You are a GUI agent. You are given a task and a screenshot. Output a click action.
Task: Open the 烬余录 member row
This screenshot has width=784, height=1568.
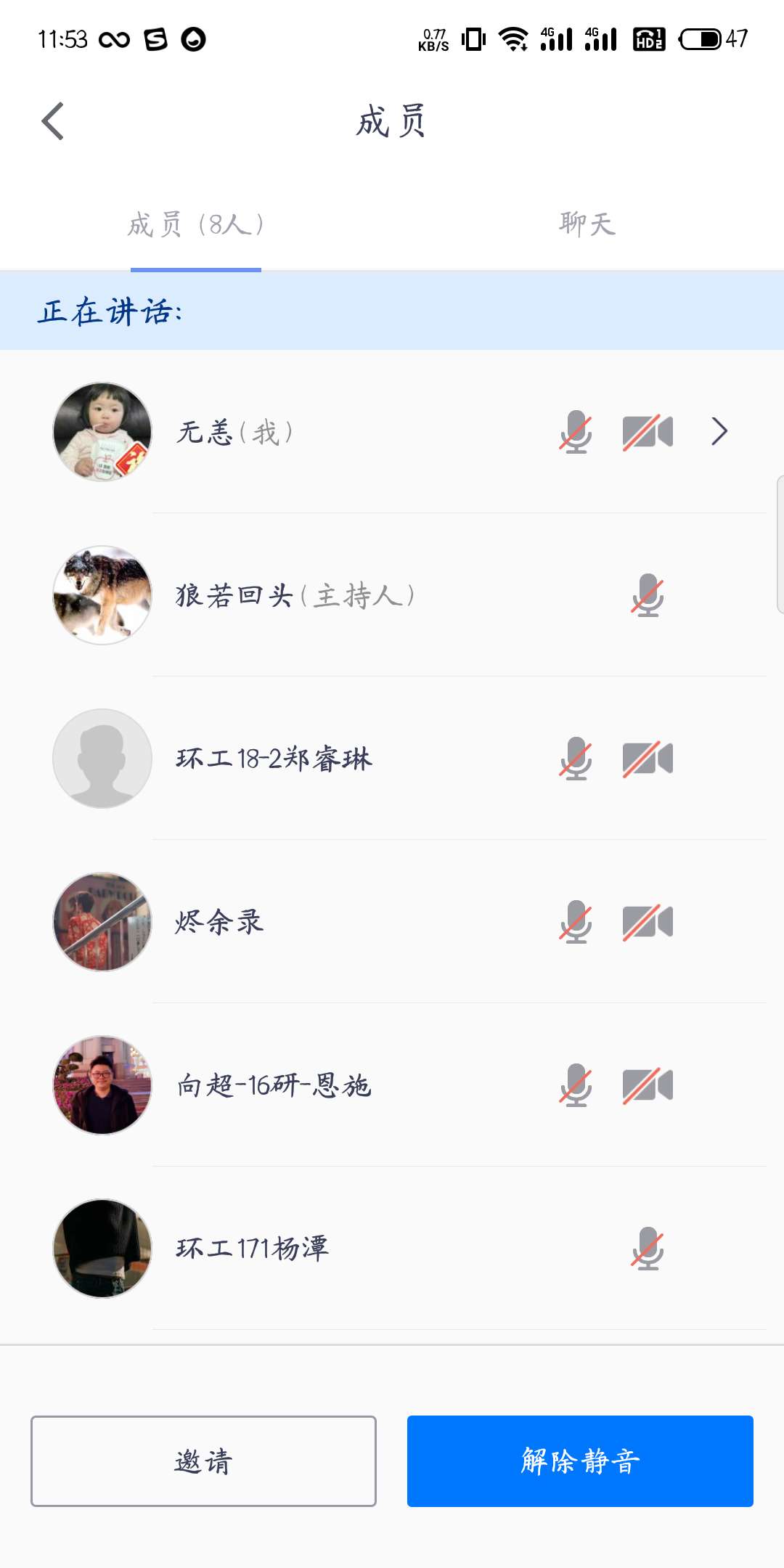coord(392,922)
